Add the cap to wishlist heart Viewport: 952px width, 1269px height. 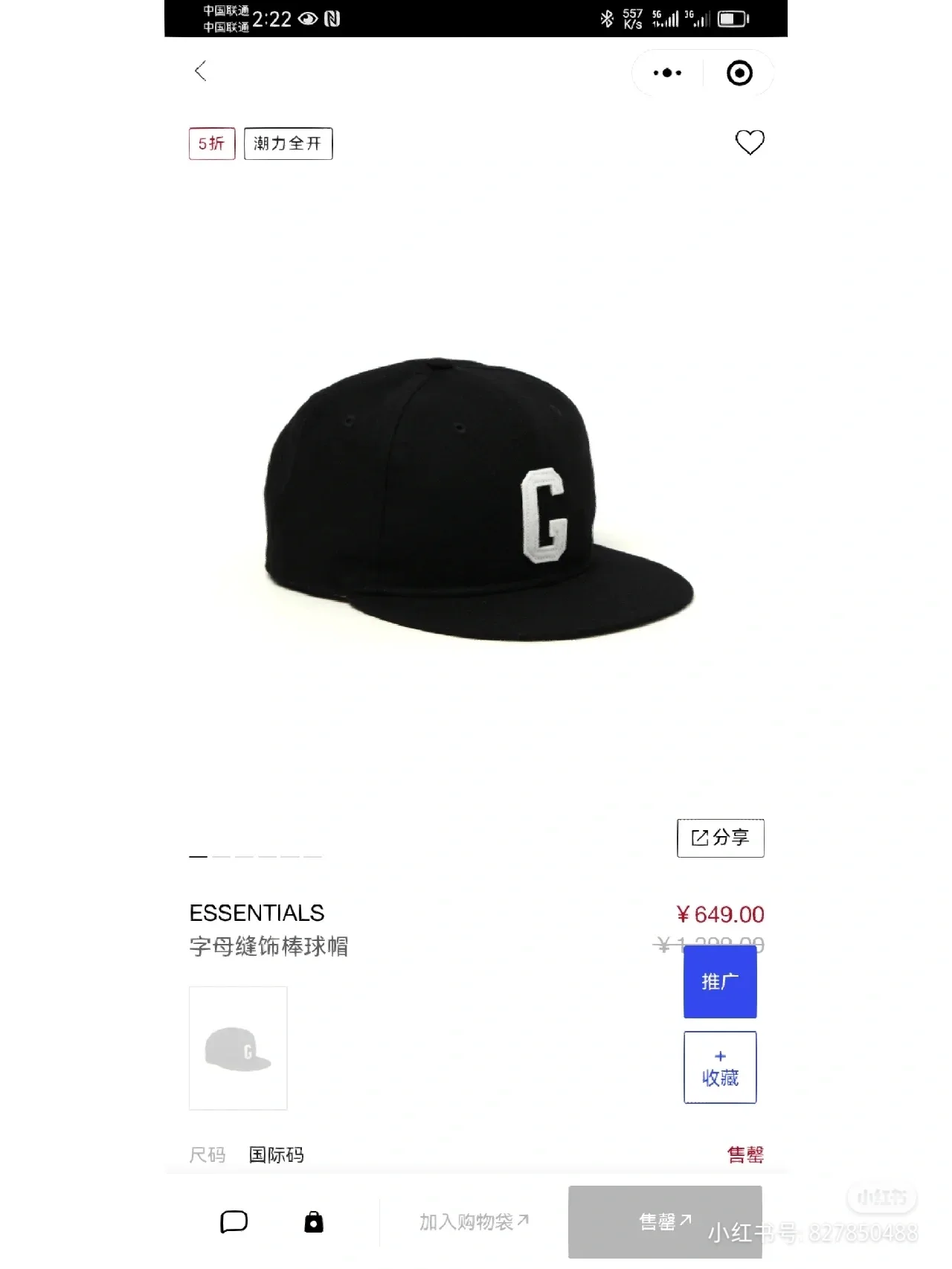pyautogui.click(x=750, y=142)
